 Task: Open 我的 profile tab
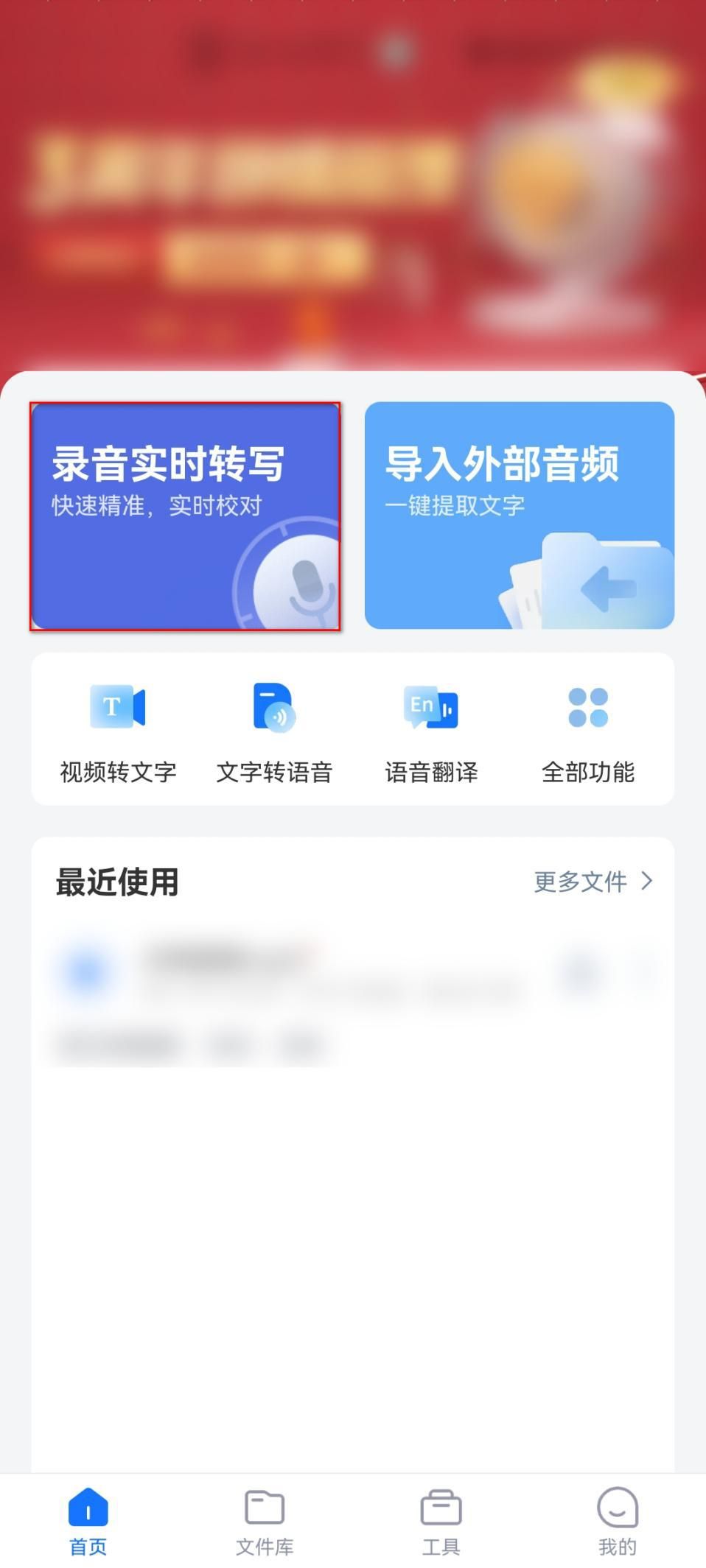click(x=617, y=1520)
